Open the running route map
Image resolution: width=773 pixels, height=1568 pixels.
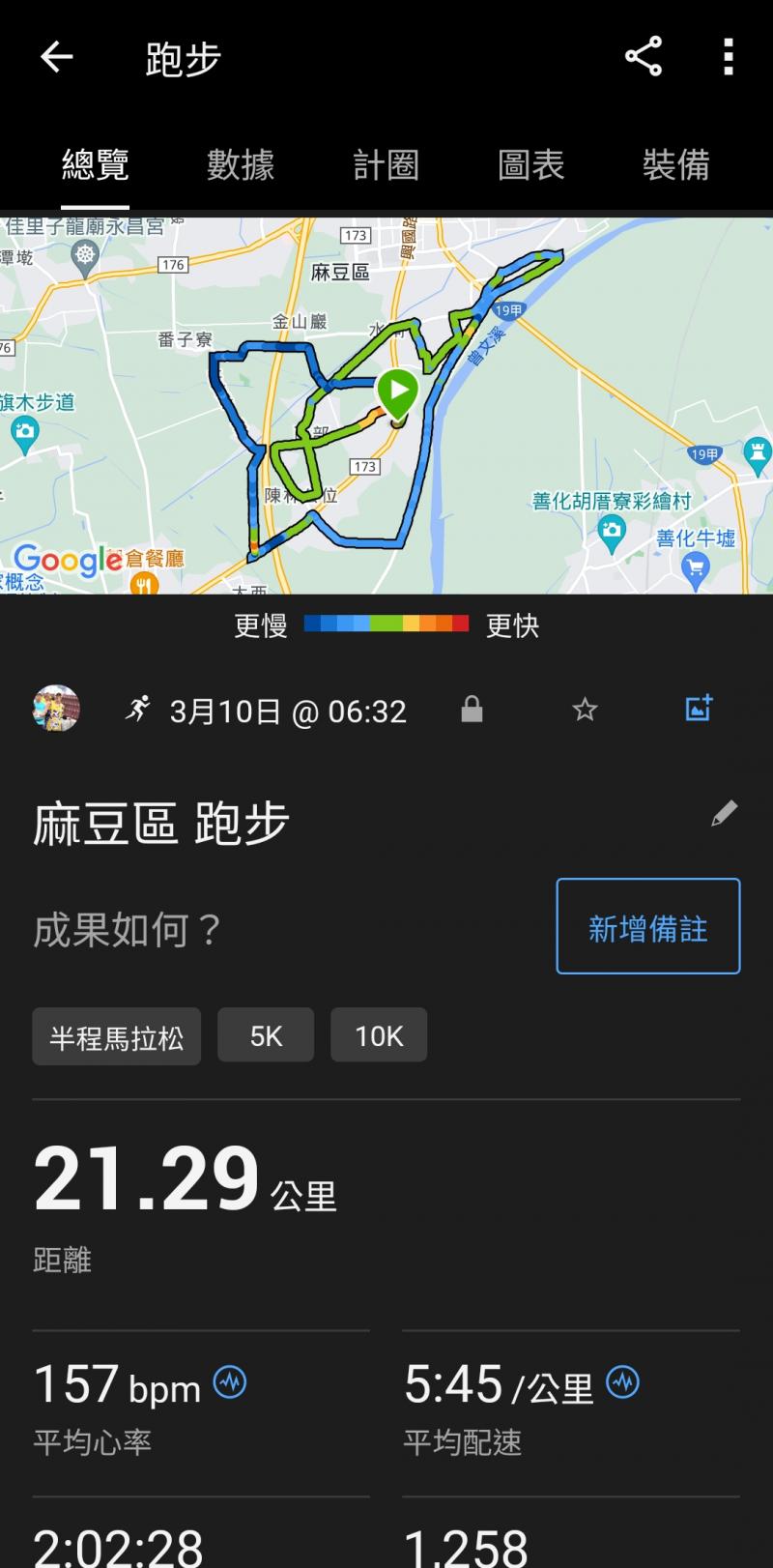pos(386,405)
